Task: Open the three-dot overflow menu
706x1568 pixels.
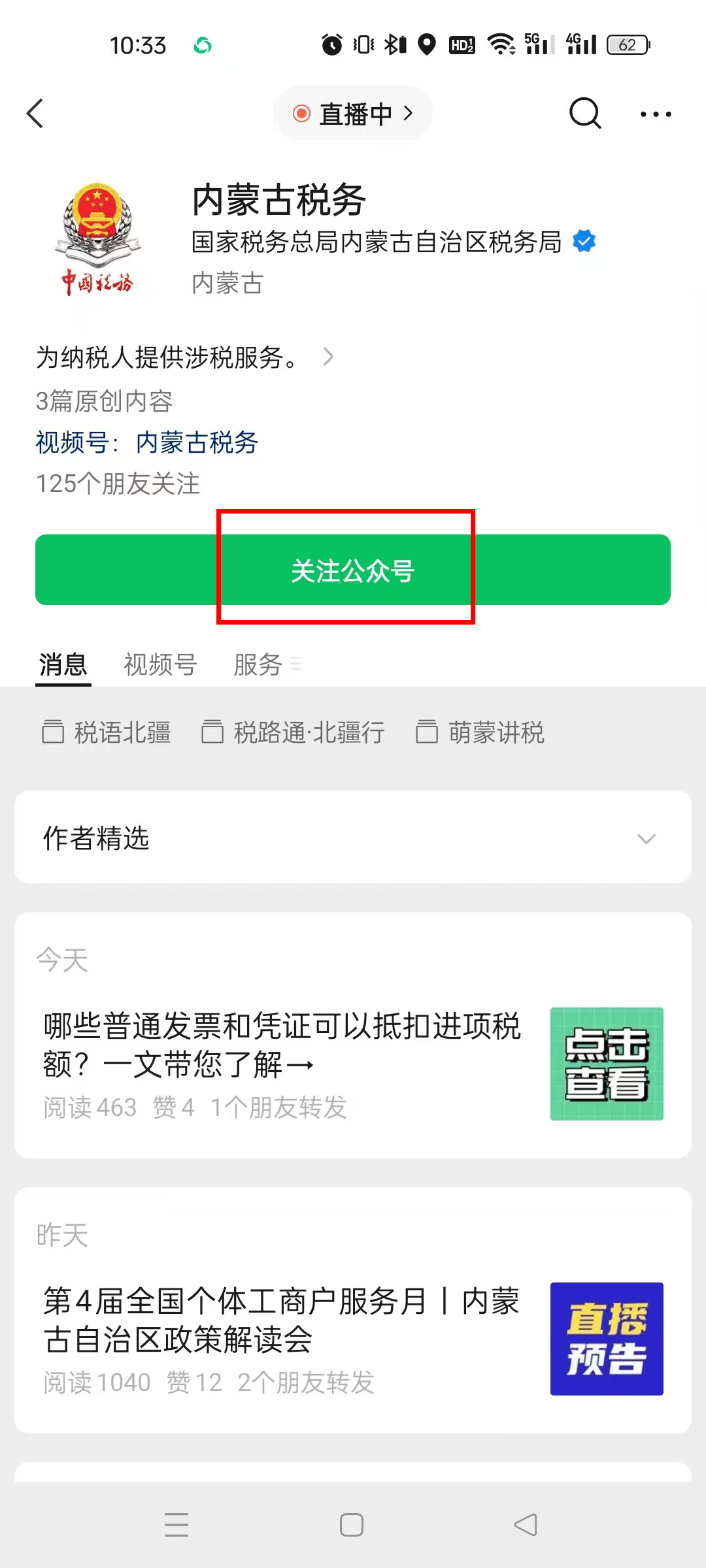Action: tap(655, 114)
